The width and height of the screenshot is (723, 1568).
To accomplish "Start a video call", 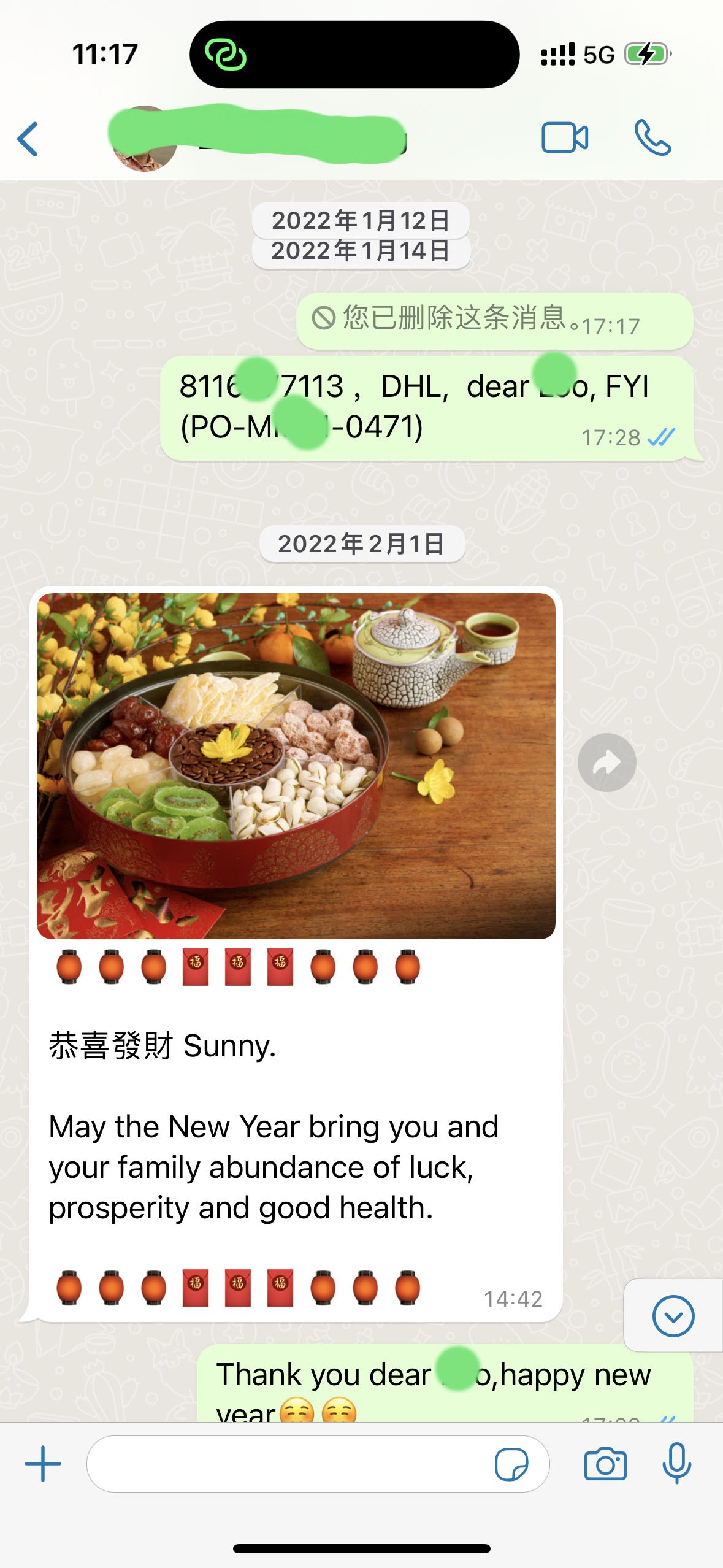I will (x=564, y=137).
